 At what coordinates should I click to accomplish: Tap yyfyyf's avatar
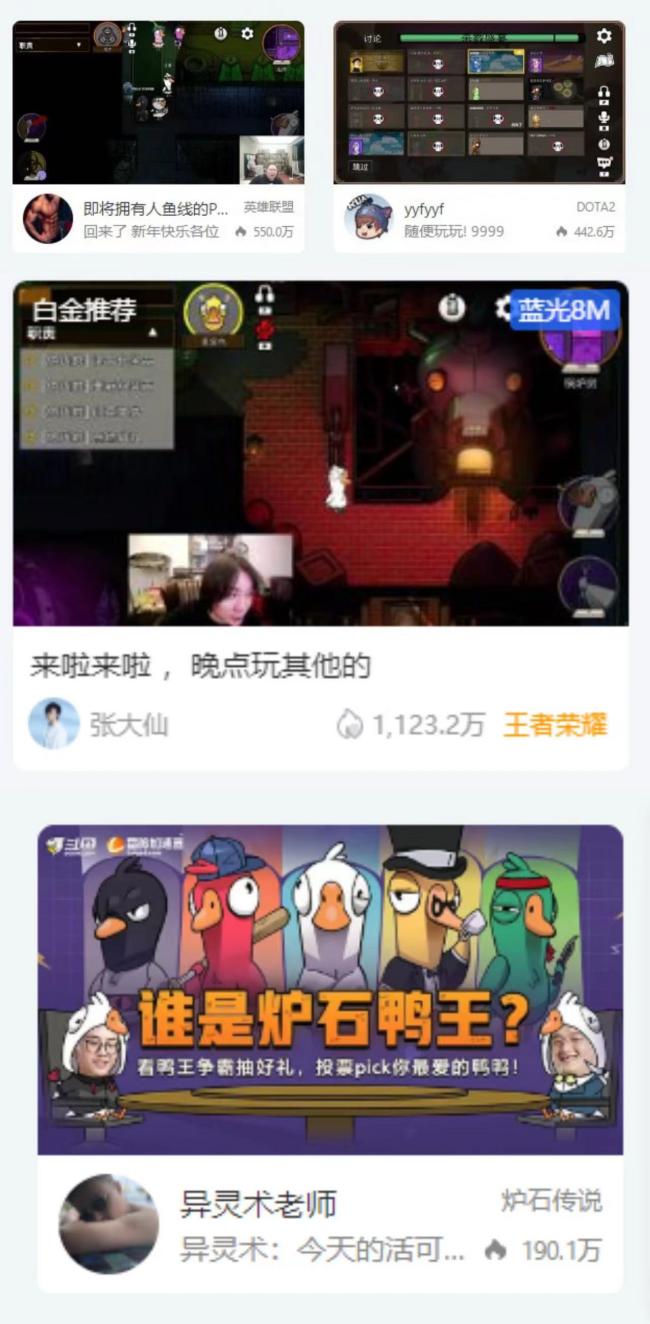click(x=368, y=219)
